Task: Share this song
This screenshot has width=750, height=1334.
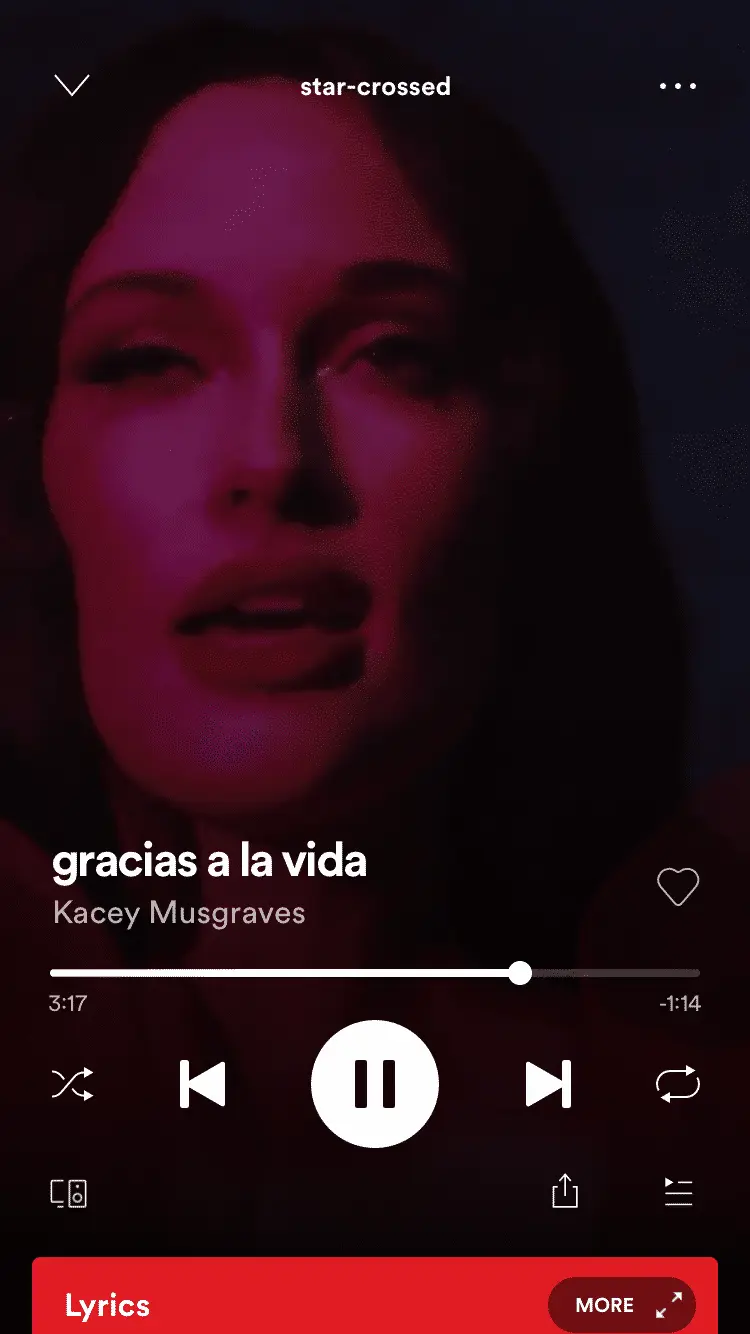Action: (565, 1192)
